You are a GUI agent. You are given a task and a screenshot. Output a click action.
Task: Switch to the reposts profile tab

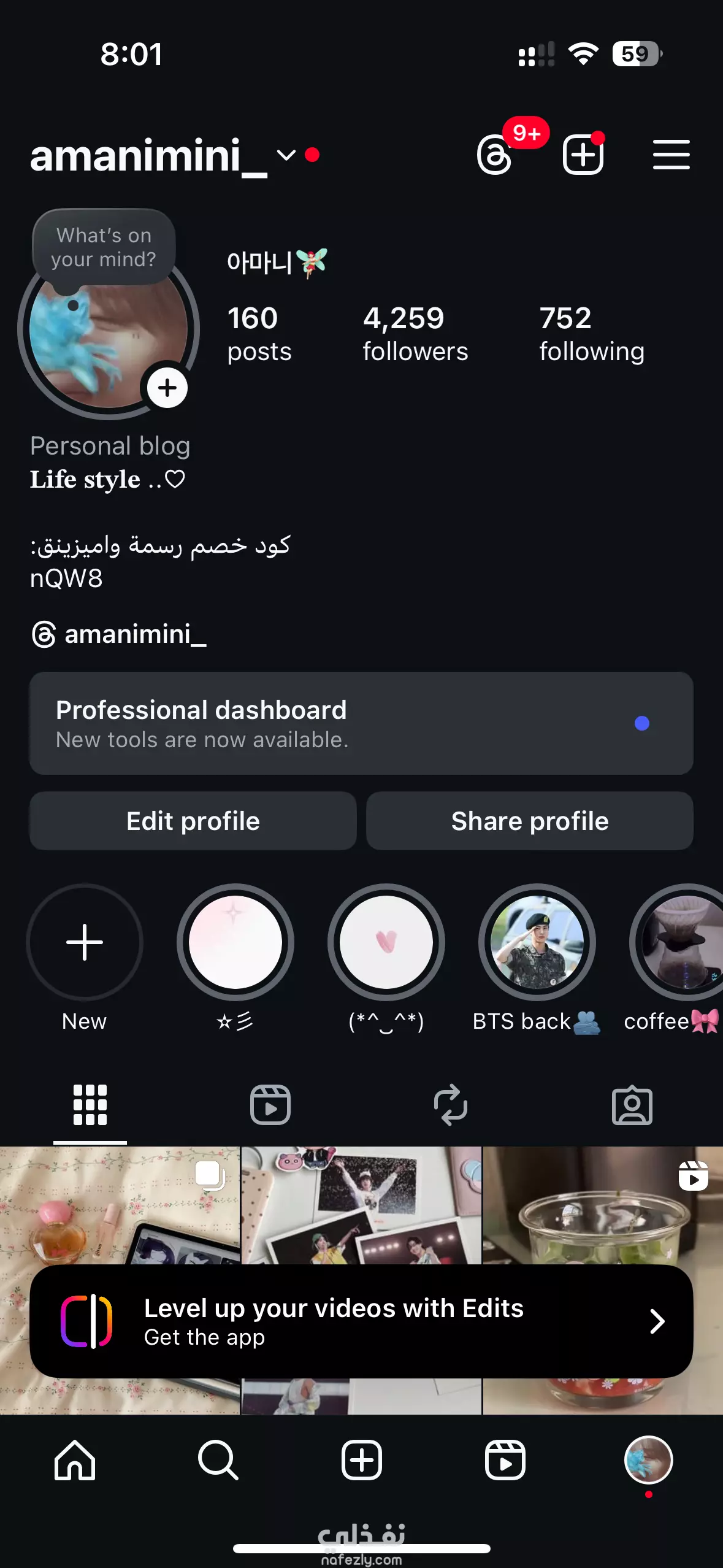point(451,1105)
